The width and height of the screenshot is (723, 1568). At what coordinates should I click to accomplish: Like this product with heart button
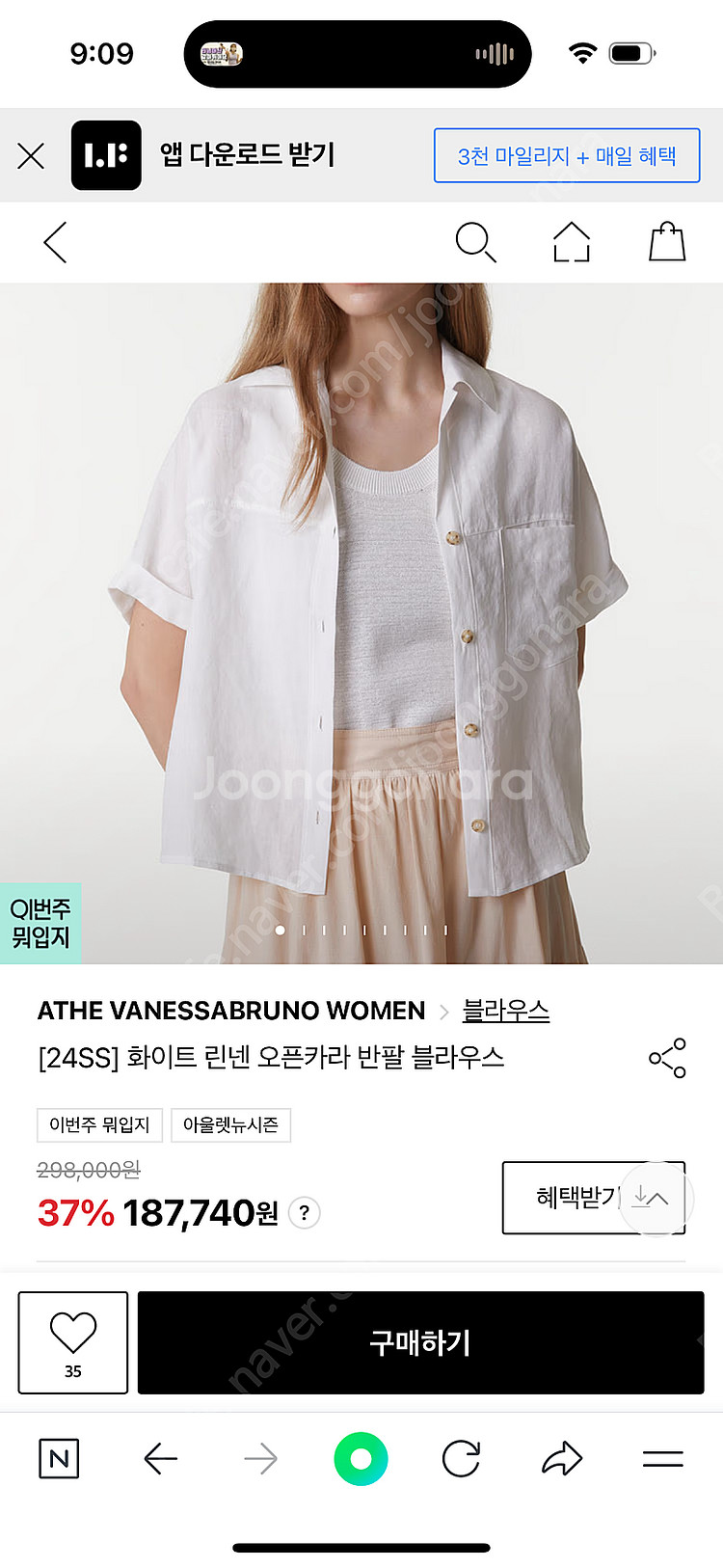pyautogui.click(x=73, y=1342)
